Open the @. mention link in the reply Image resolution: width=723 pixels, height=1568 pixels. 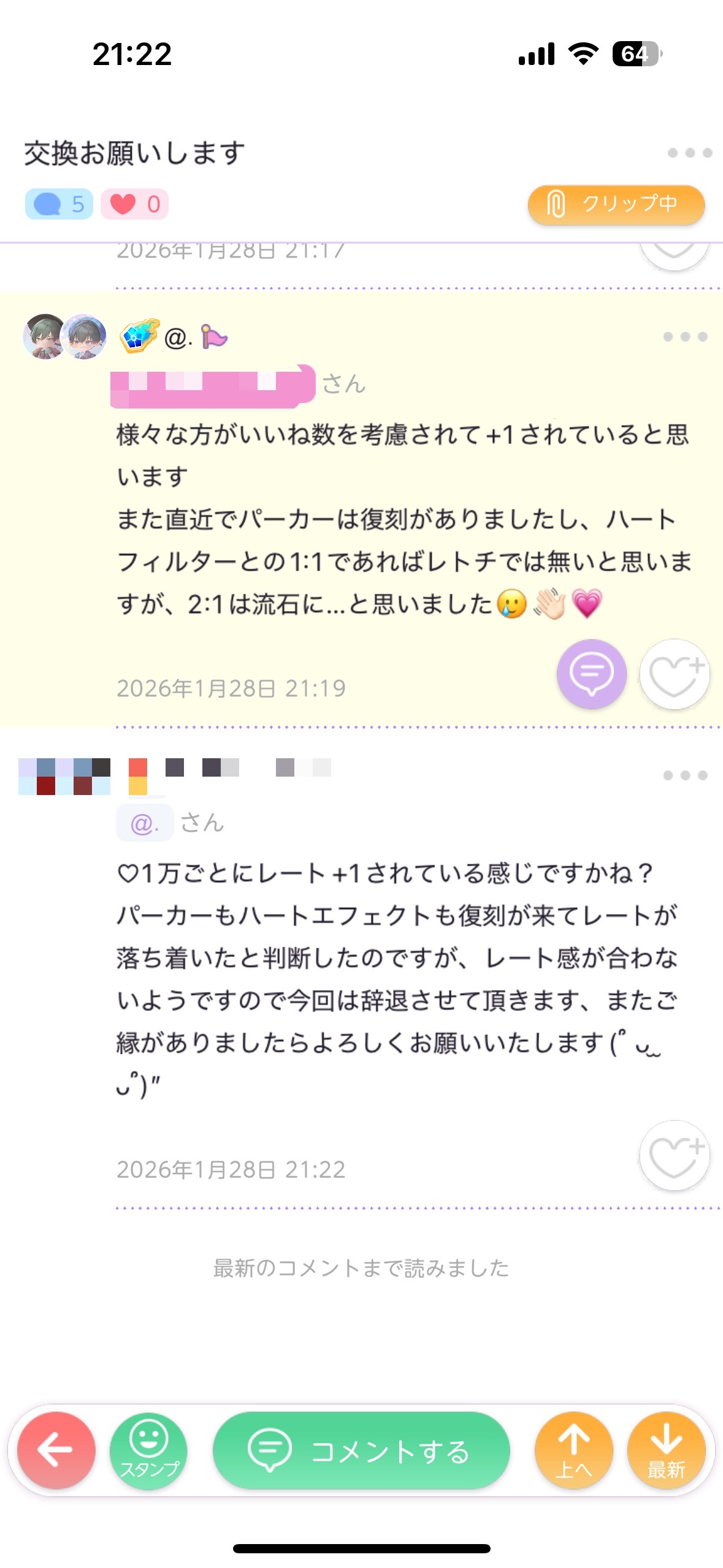point(145,823)
